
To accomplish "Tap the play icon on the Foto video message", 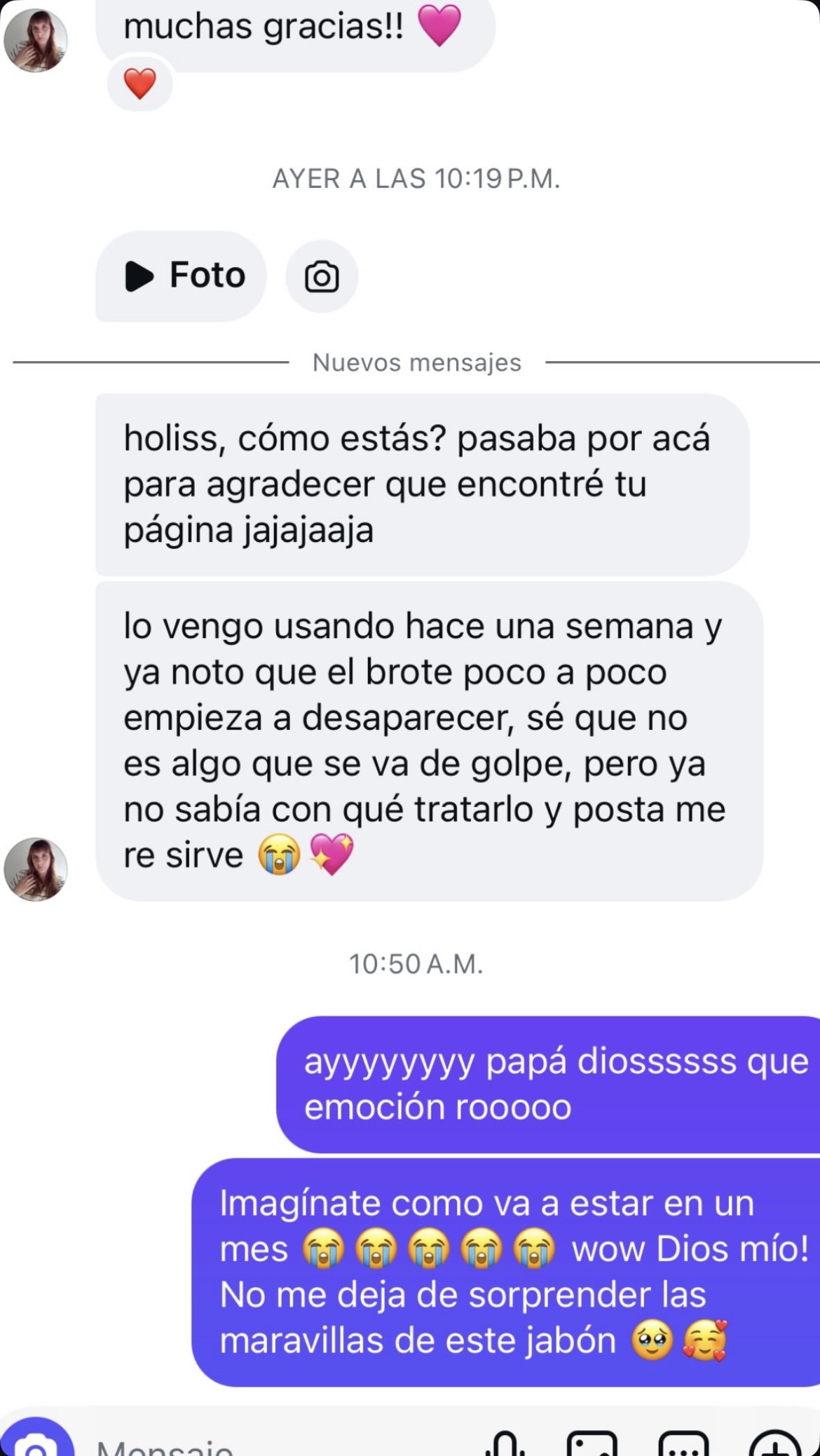I will 139,275.
